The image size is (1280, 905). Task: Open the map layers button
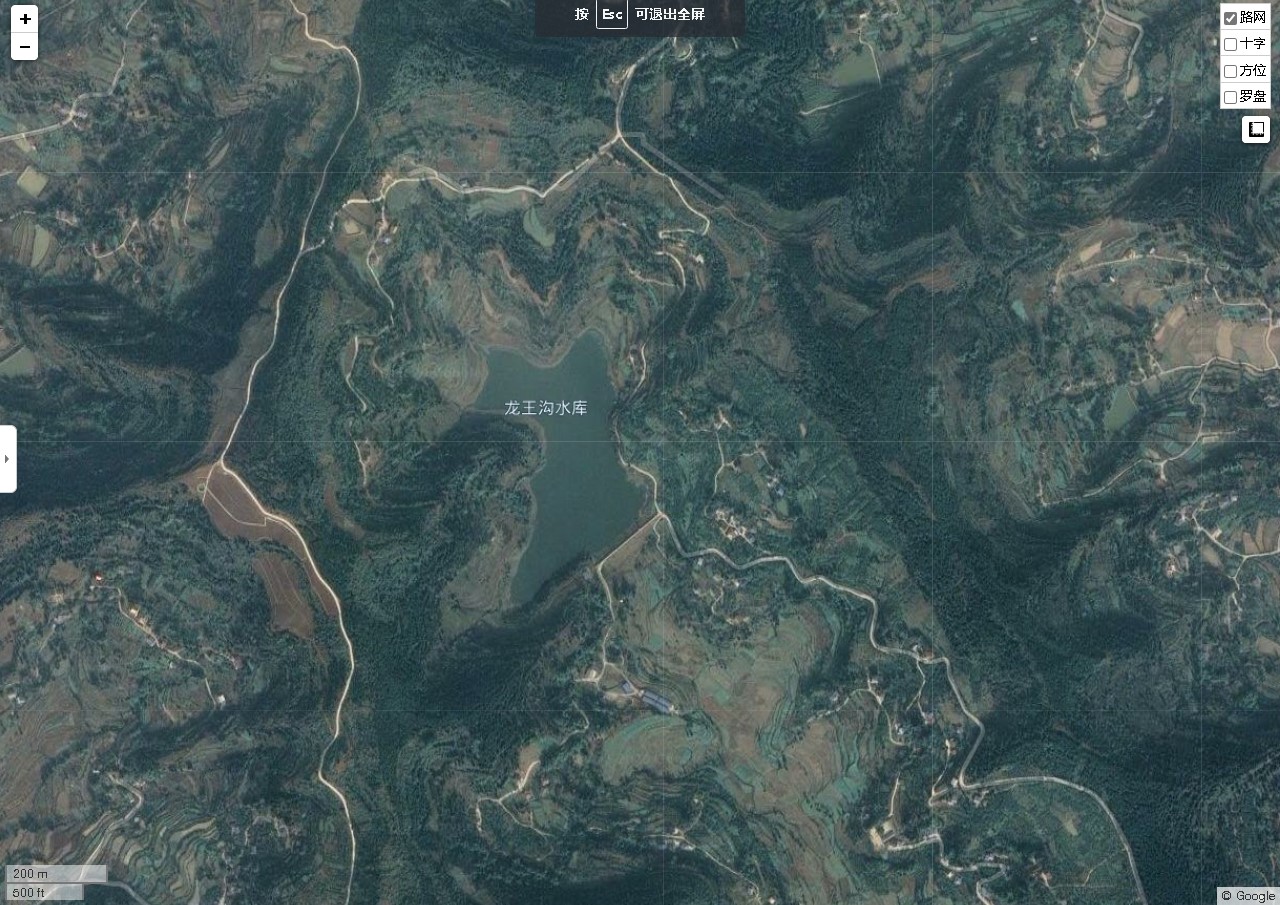point(1256,129)
